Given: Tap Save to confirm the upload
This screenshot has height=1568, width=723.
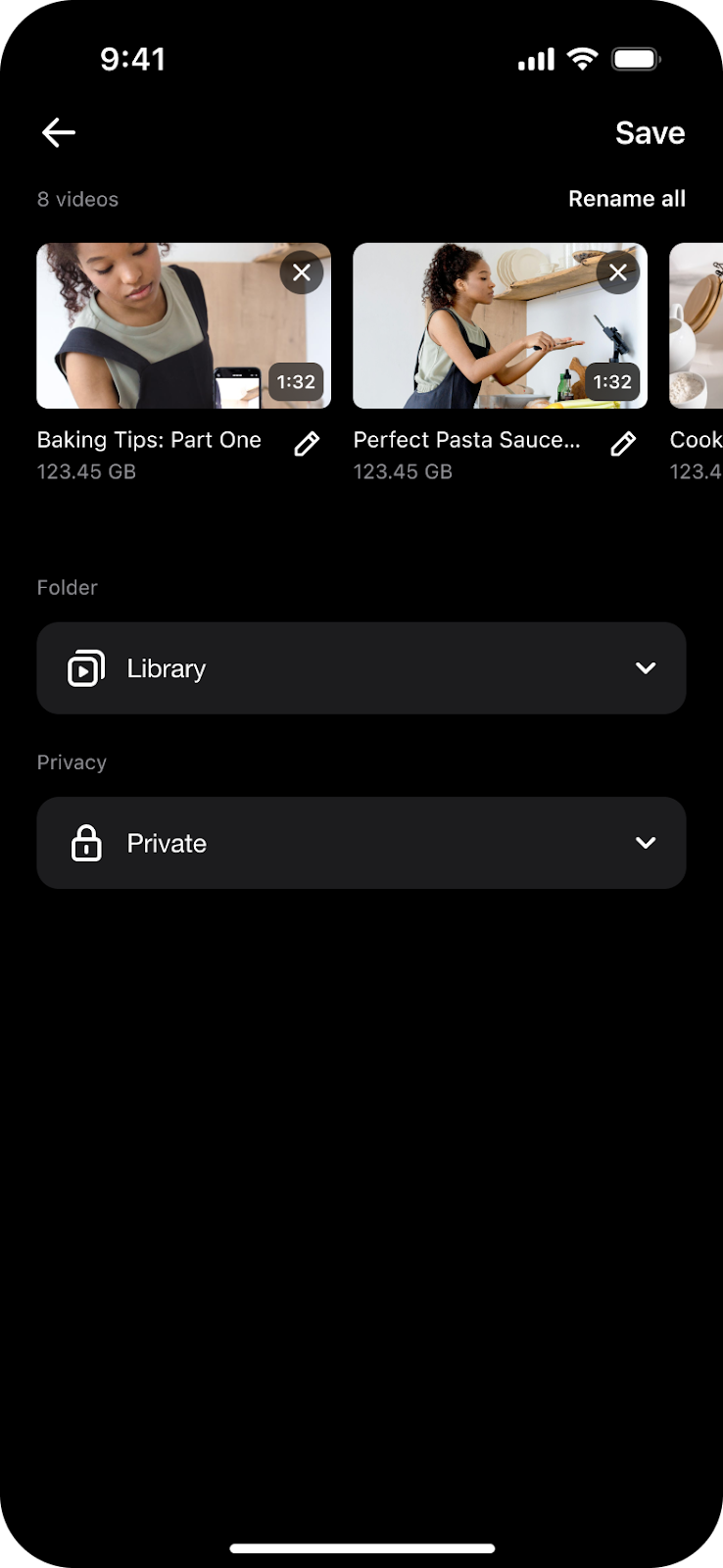Looking at the screenshot, I should pos(650,132).
